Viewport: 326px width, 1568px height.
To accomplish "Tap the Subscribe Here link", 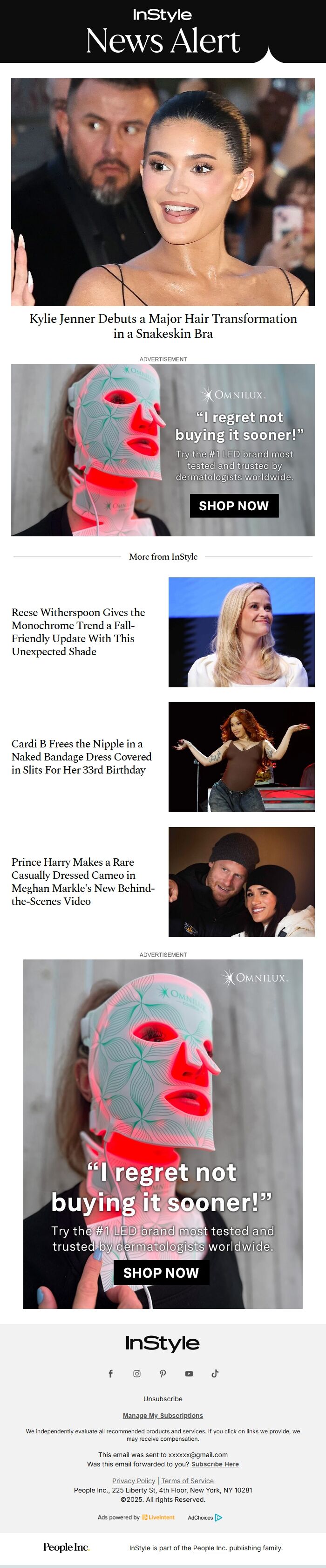I will point(215,1464).
